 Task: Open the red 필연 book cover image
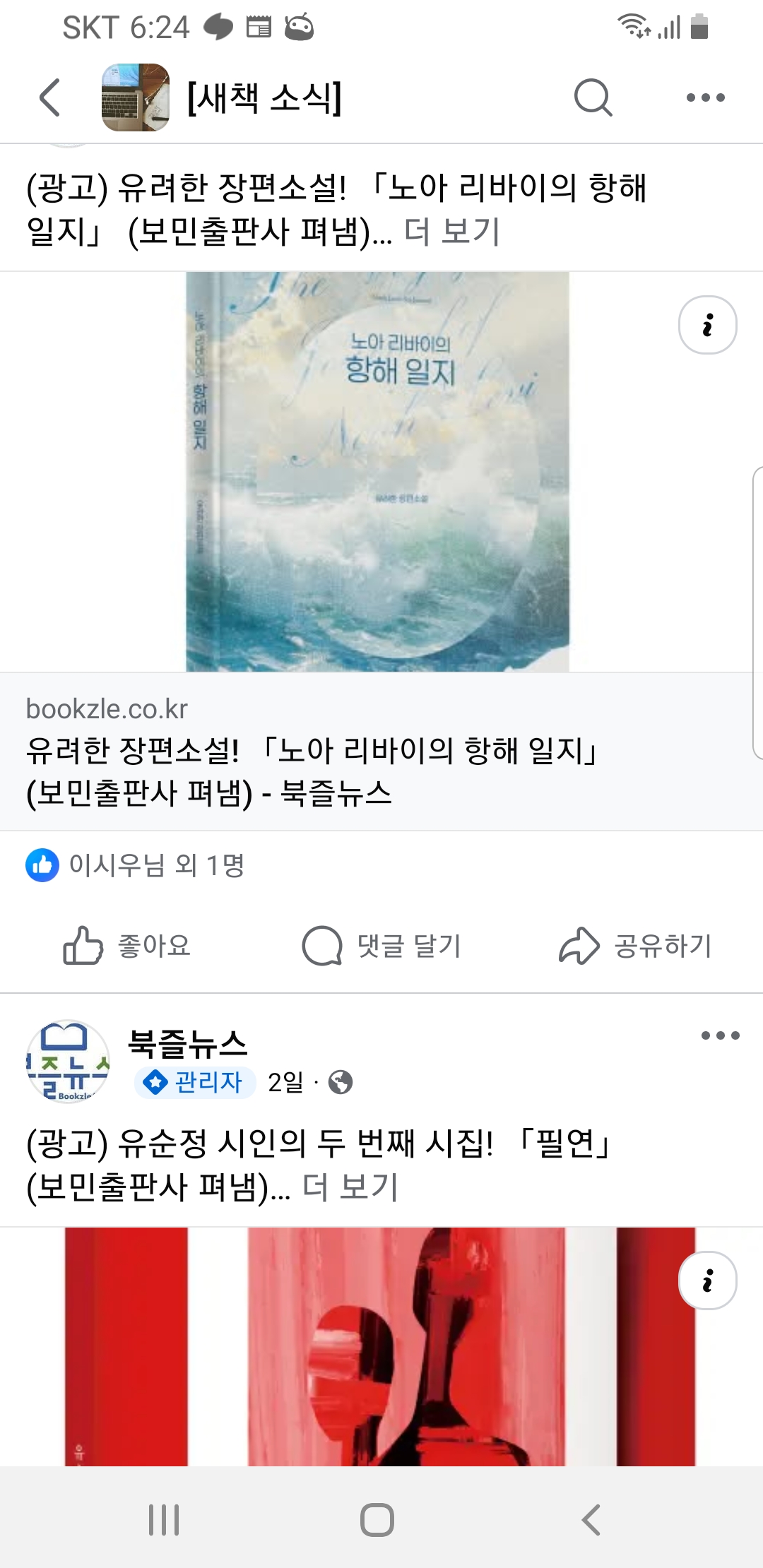click(x=381, y=1346)
